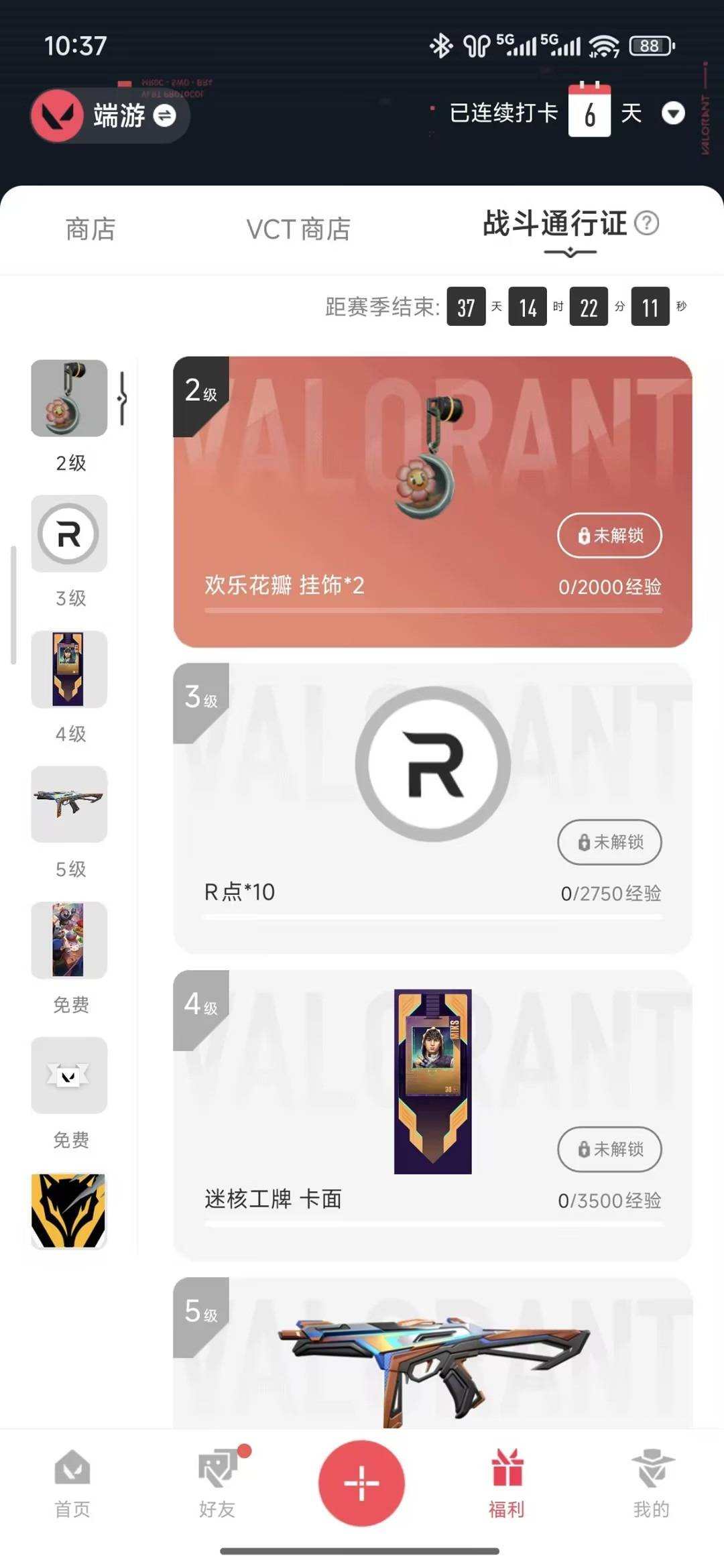
Task: Tap the 欢乐花瓣 挂饰 reward card
Action: [x=433, y=496]
